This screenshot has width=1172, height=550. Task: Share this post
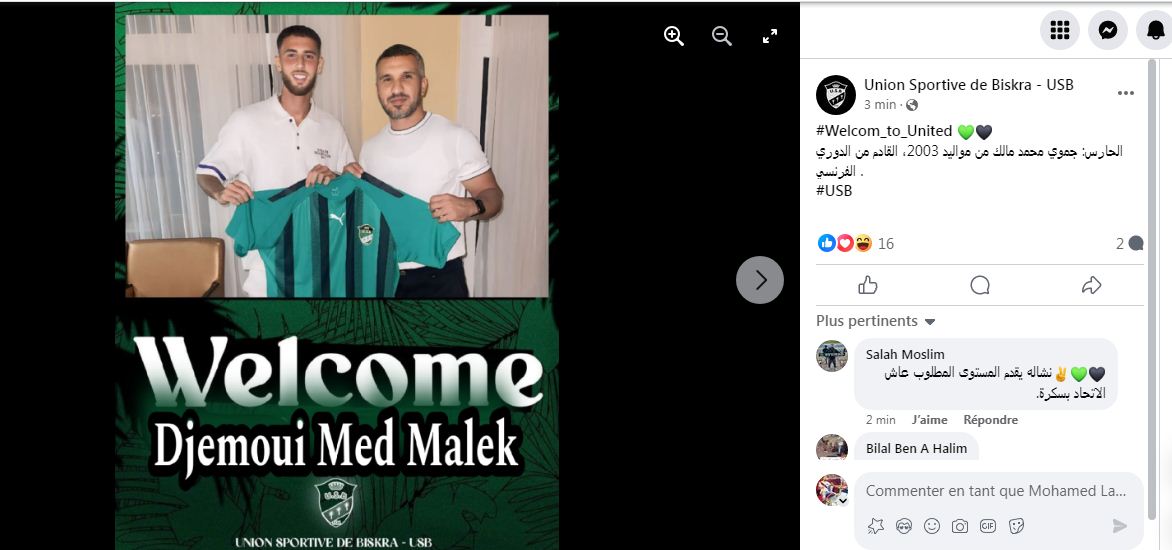point(1091,286)
